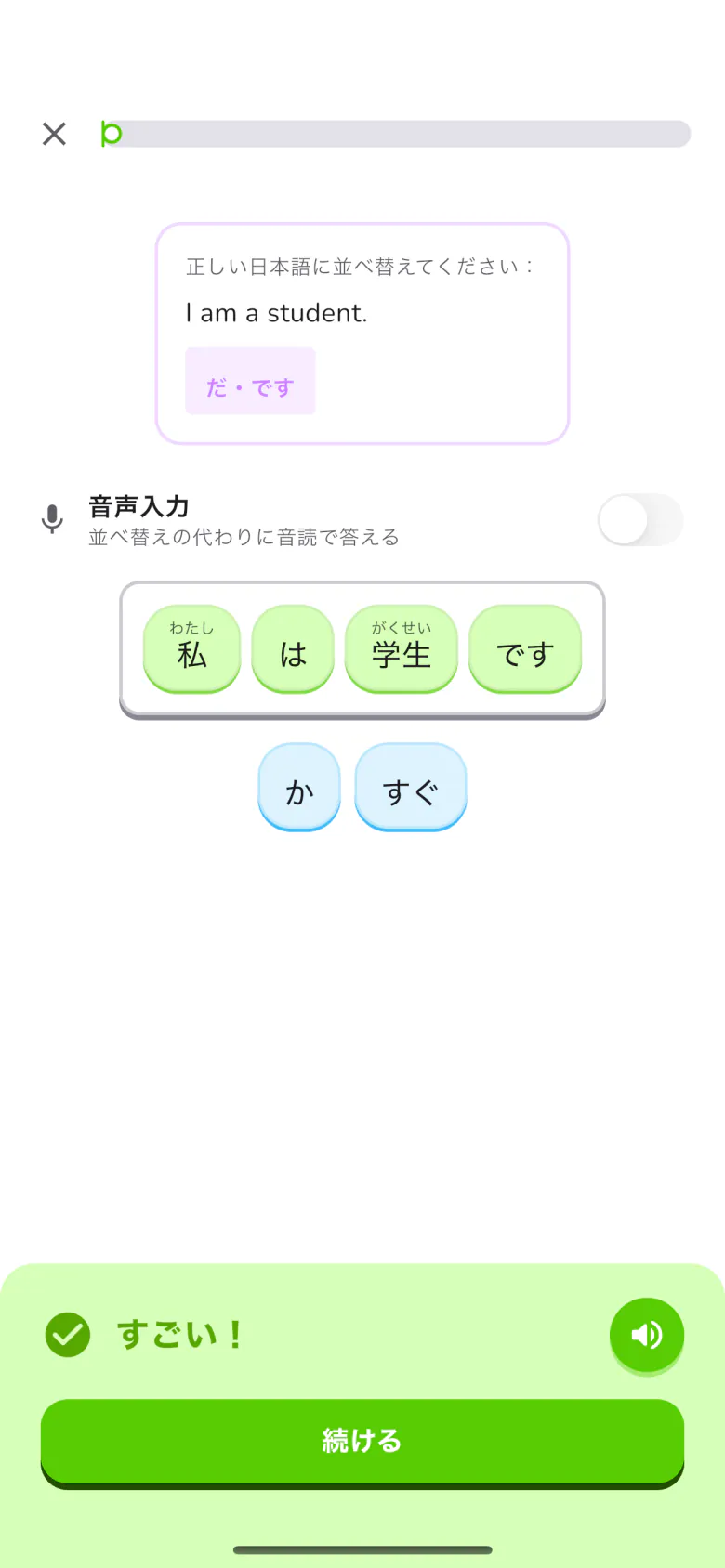Image resolution: width=725 pixels, height=1568 pixels.
Task: Open the だ・です grammar hint chip
Action: click(x=250, y=381)
